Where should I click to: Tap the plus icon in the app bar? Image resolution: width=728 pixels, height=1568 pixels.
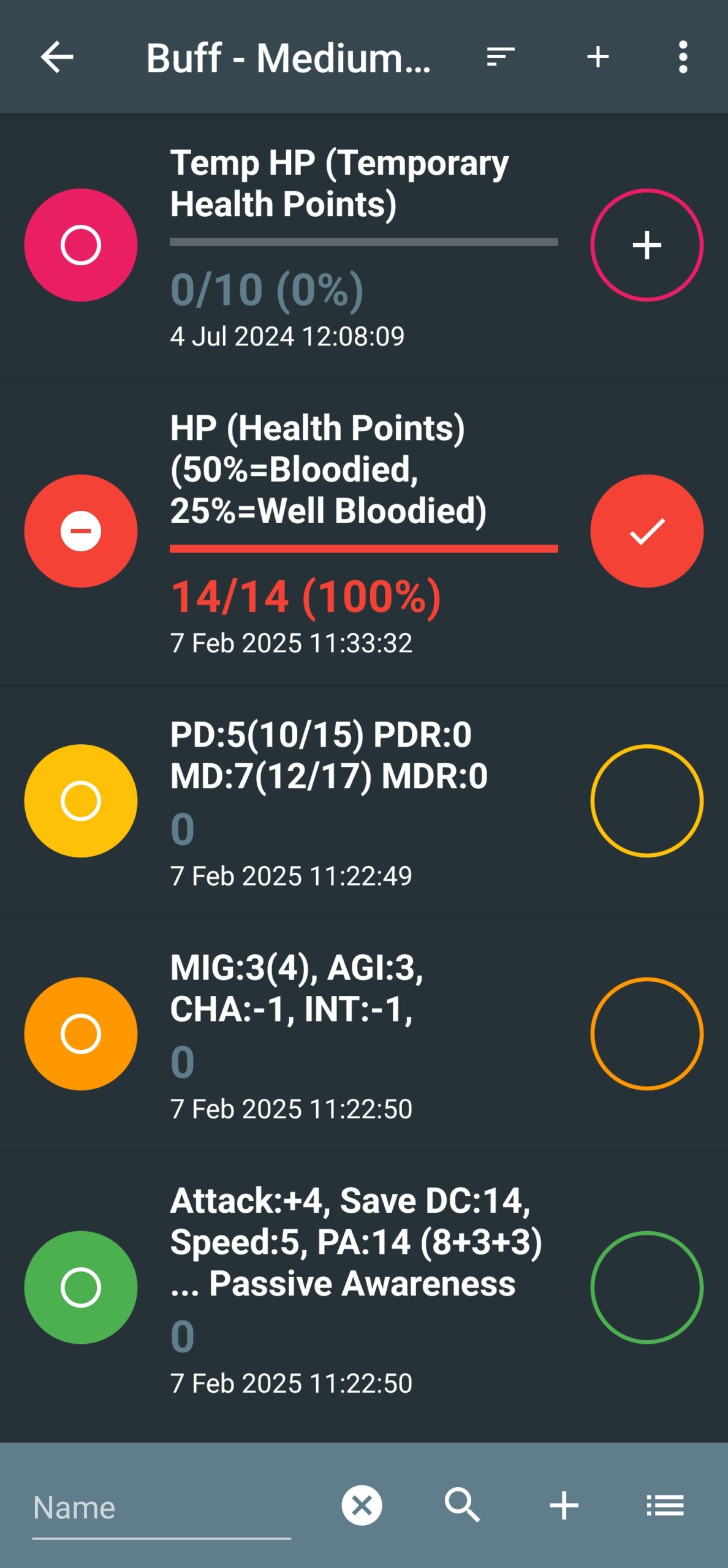pyautogui.click(x=597, y=57)
